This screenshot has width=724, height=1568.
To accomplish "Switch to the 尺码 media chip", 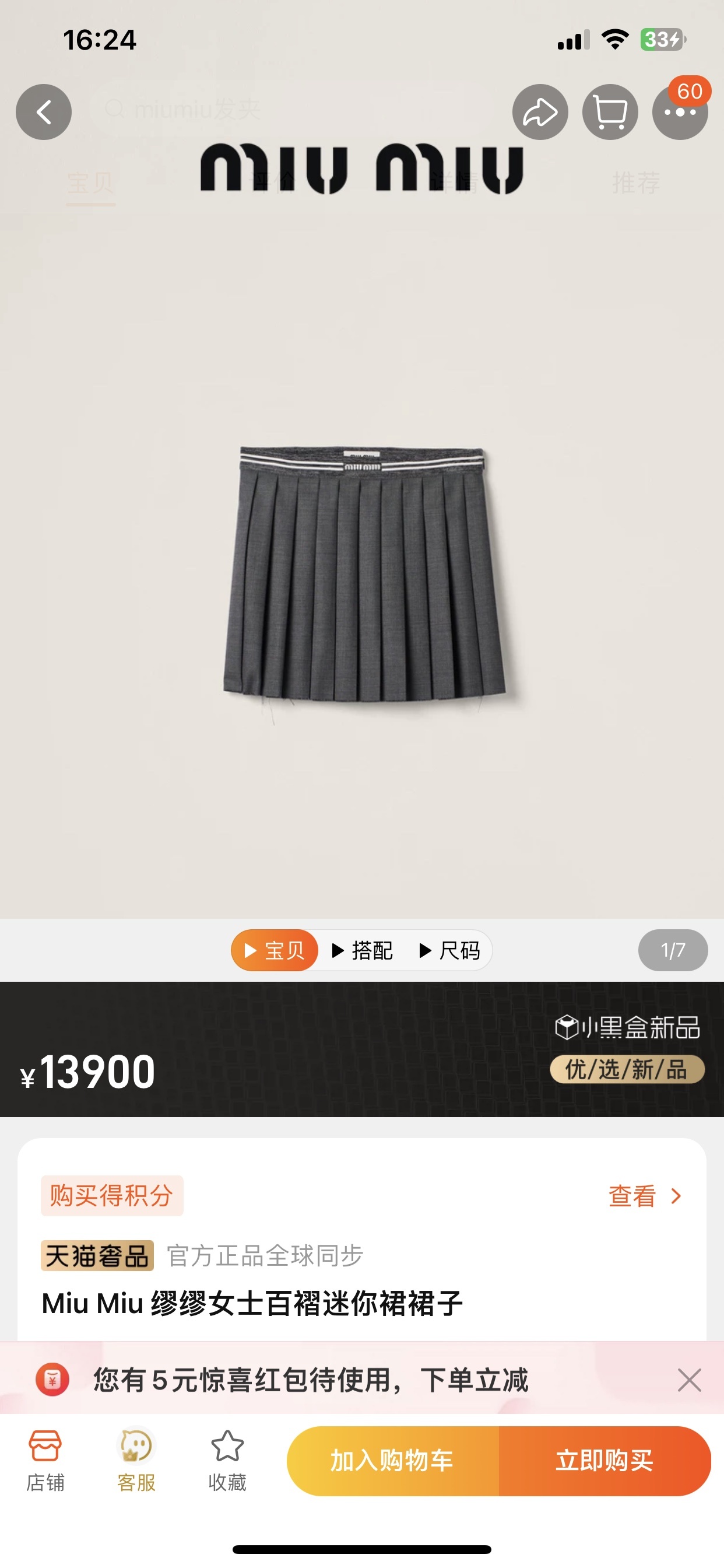I will (451, 950).
